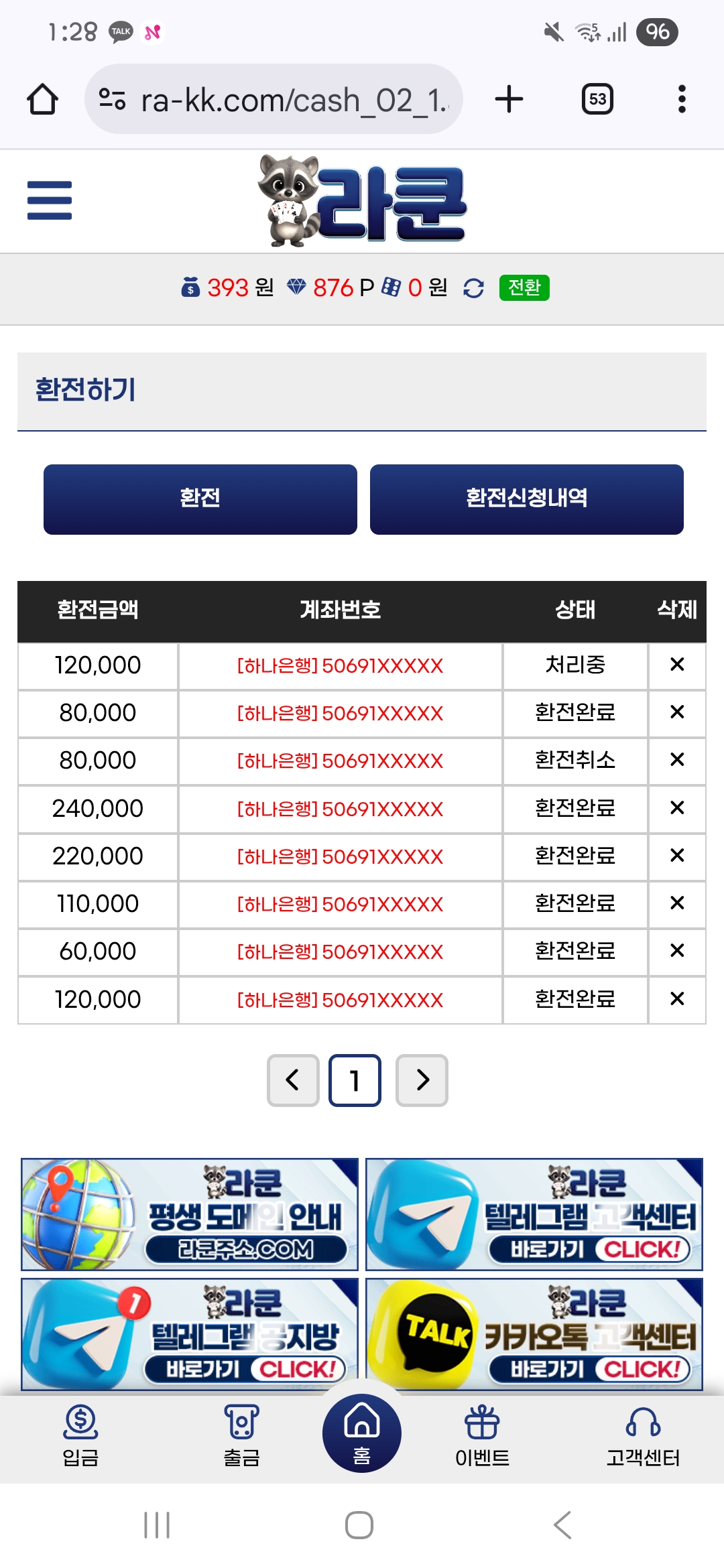Remove the 240,000 withdrawal record
724x1568 pixels.
(x=677, y=808)
